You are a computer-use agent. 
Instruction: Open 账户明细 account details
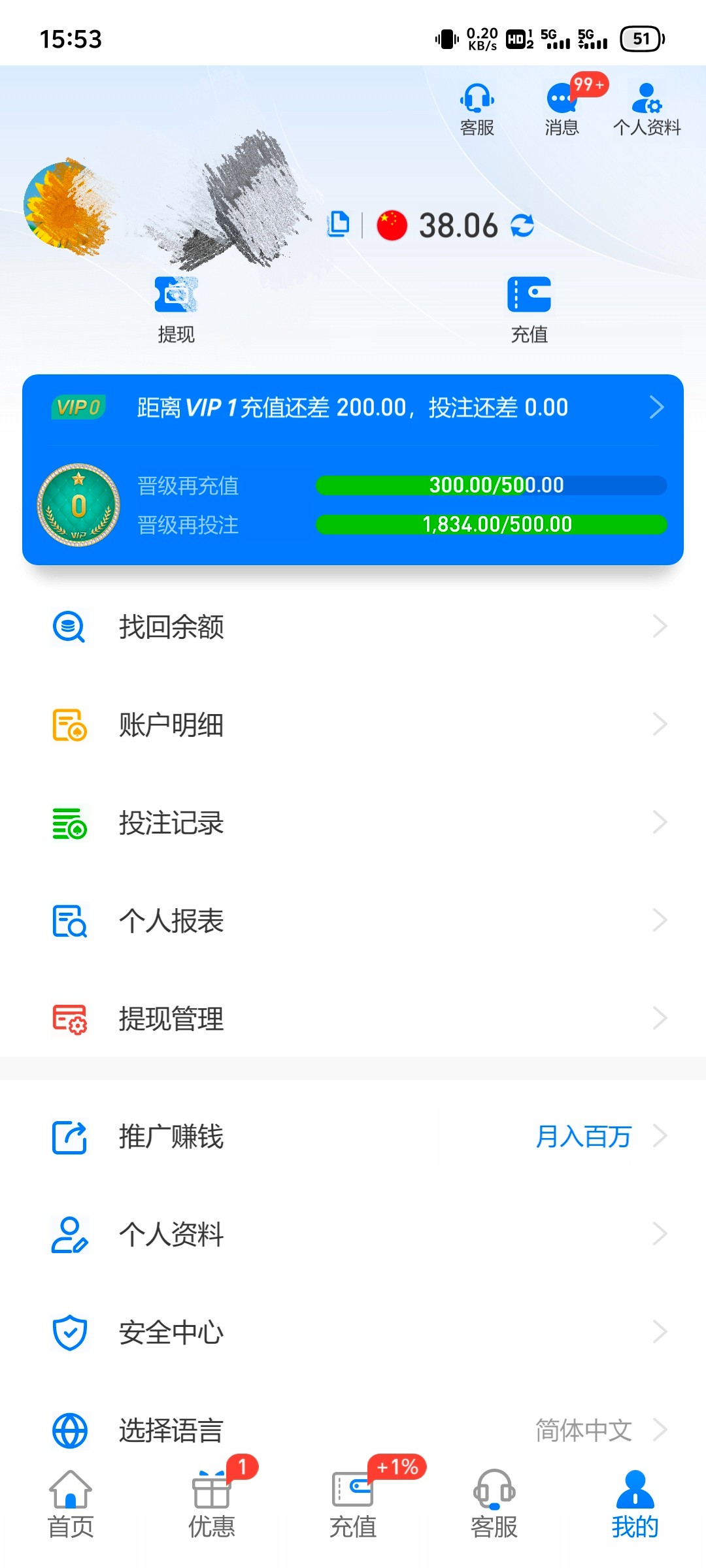click(x=353, y=725)
